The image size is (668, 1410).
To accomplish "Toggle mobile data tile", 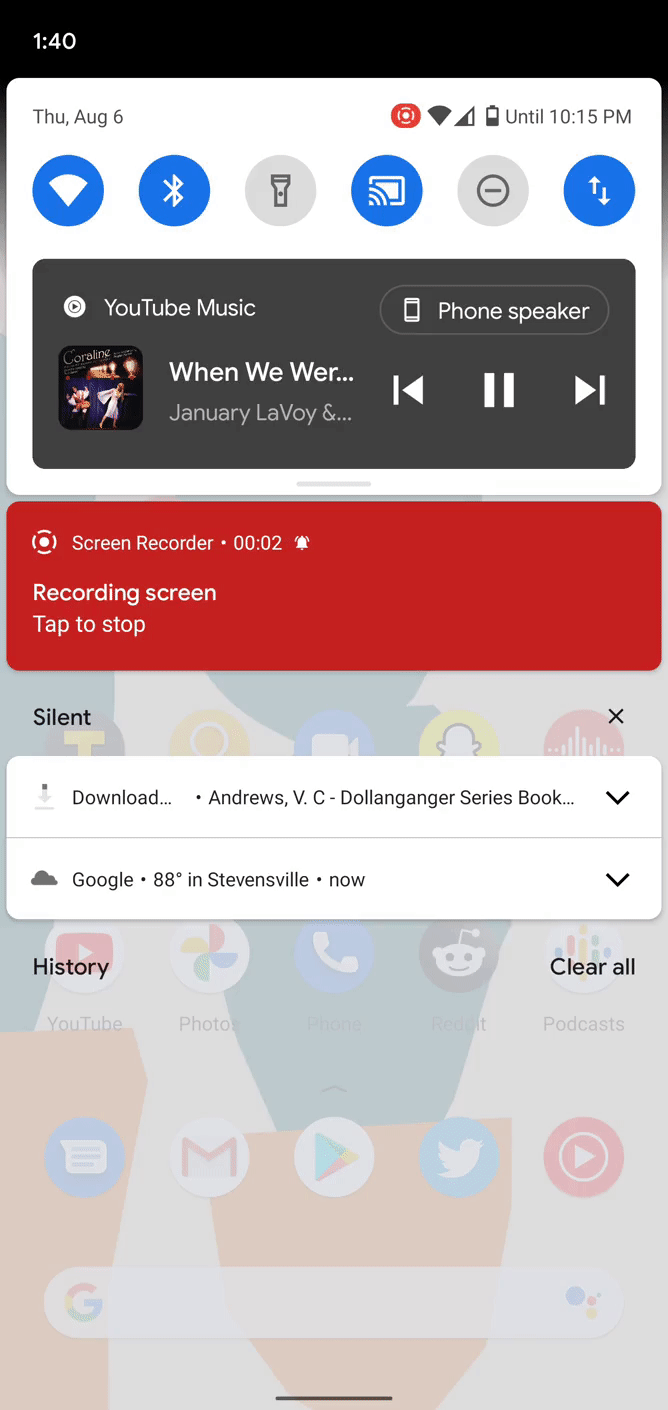I will tap(599, 190).
